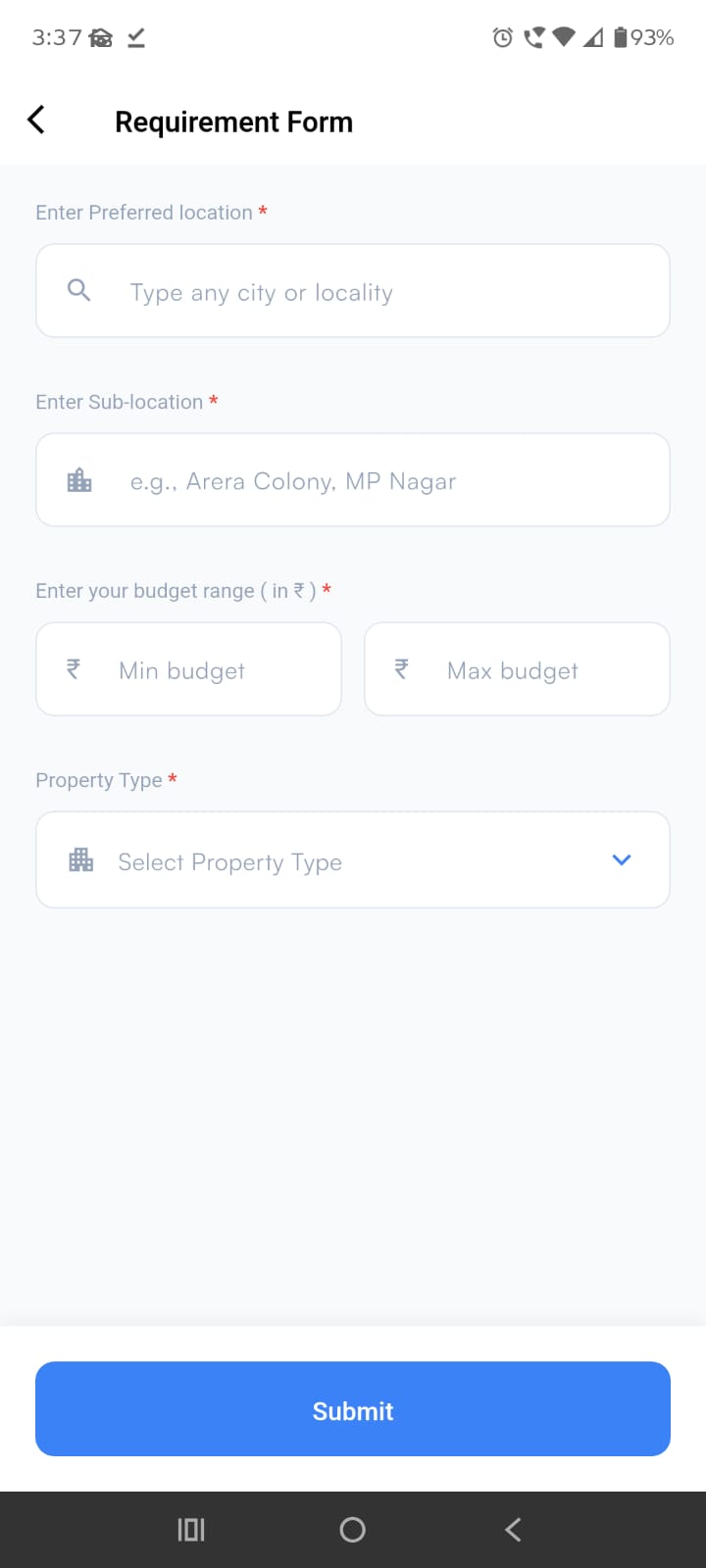The height and width of the screenshot is (1568, 706).
Task: Open the city or locality suggestions field
Action: click(353, 290)
